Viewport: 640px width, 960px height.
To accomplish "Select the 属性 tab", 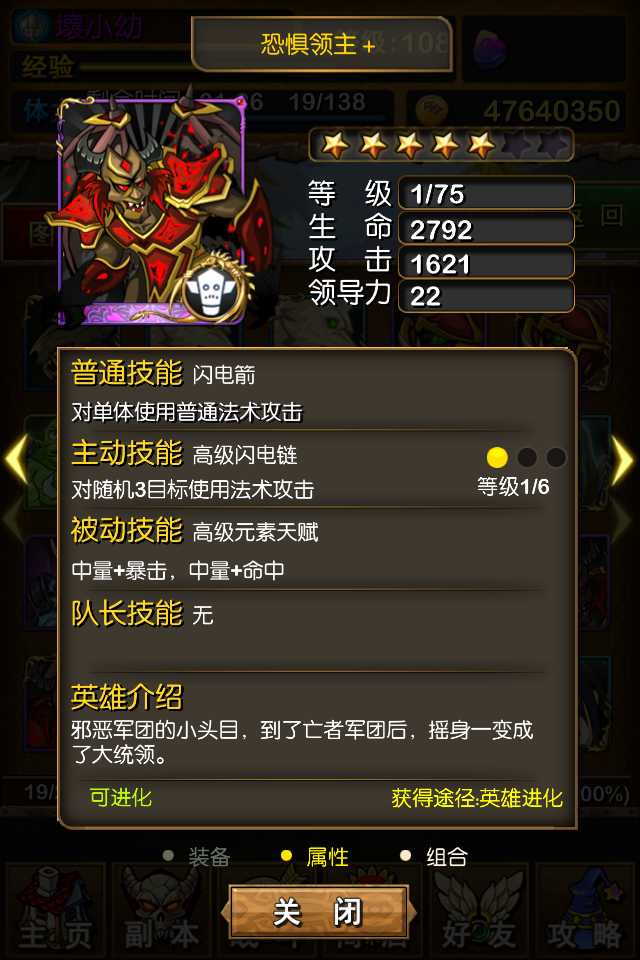I will (x=326, y=857).
